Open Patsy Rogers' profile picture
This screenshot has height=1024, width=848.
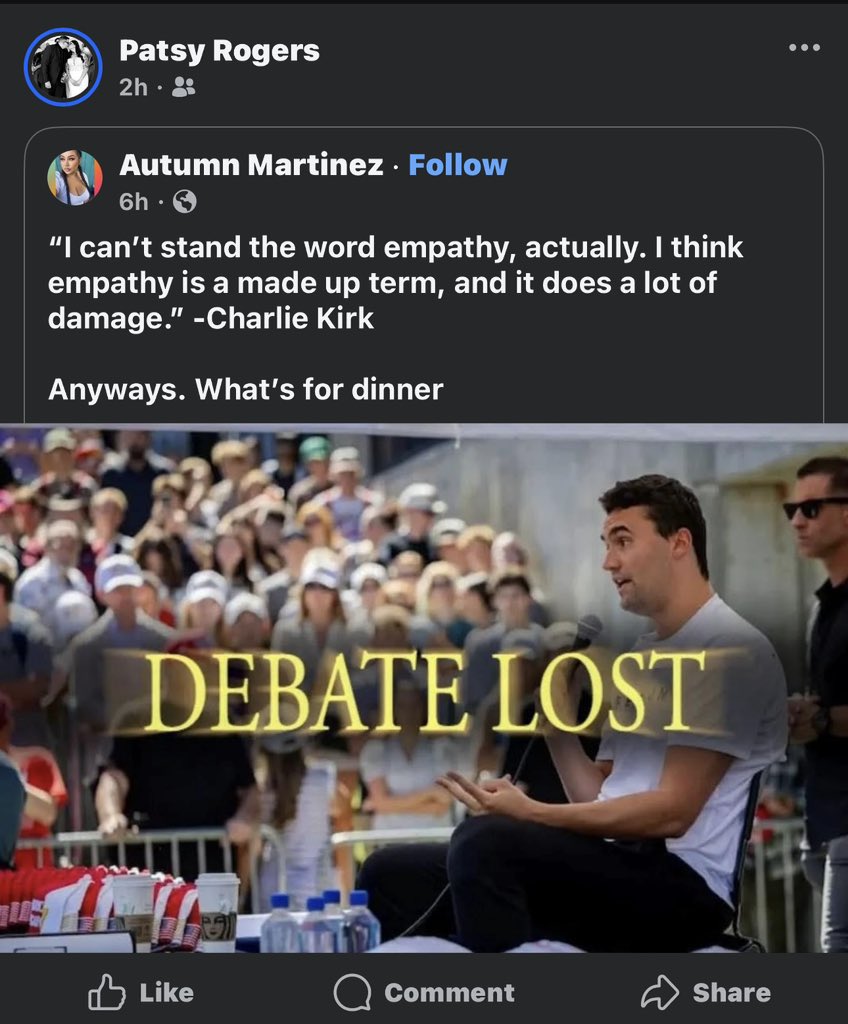tap(63, 66)
